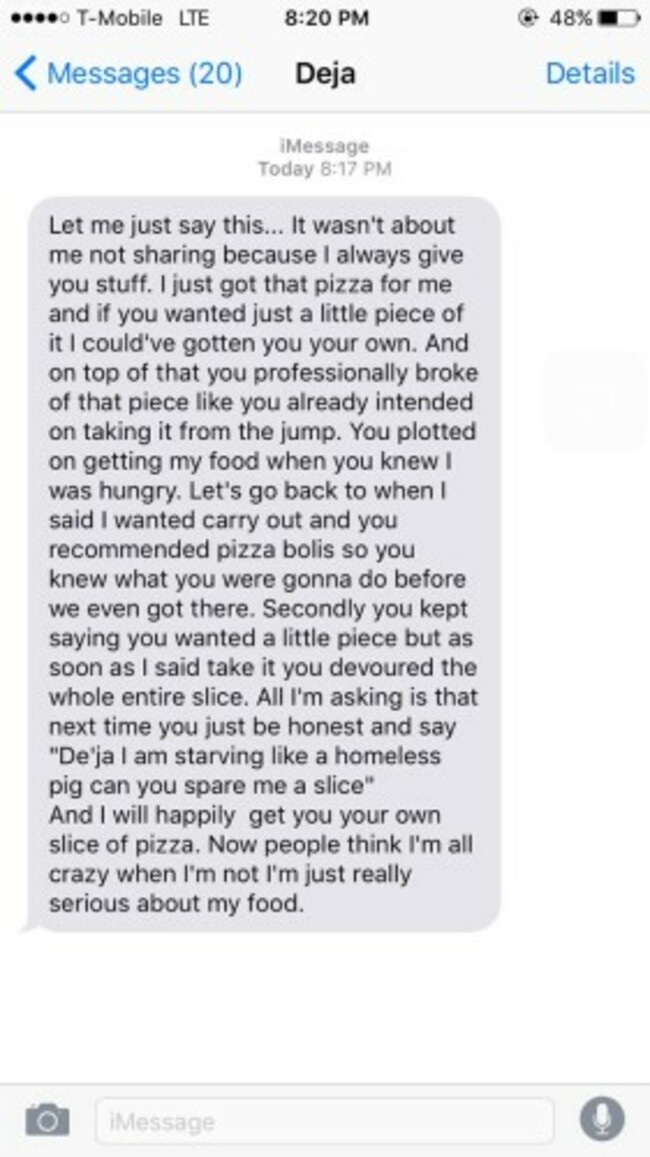
Task: Tap the microphone to record audio
Action: pyautogui.click(x=601, y=1119)
